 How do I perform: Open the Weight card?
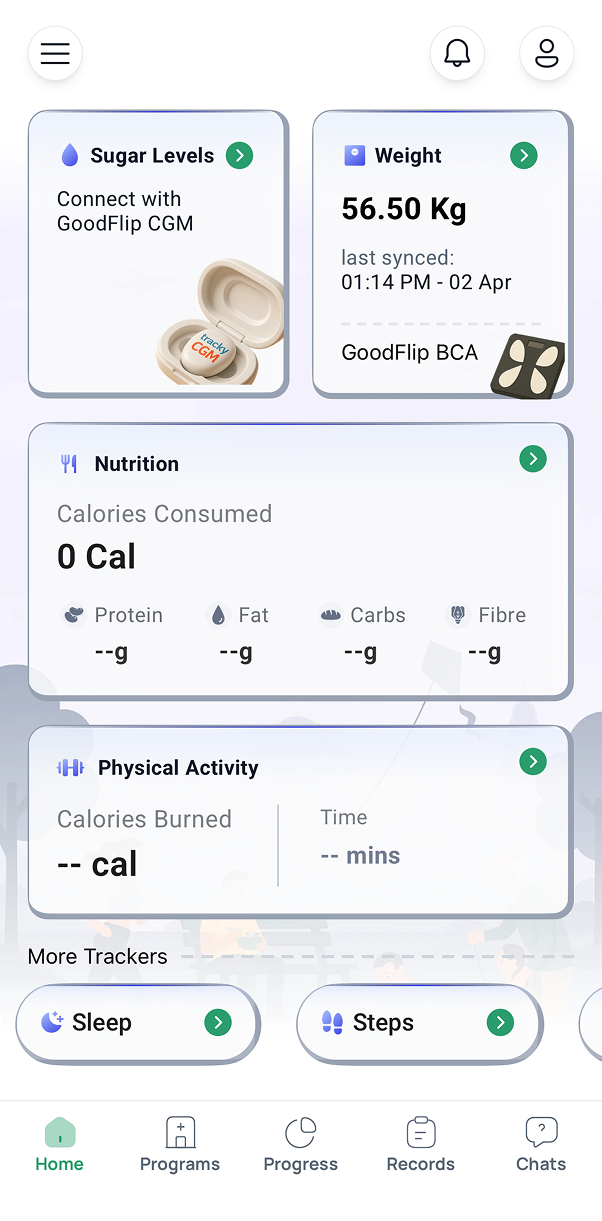coord(443,253)
